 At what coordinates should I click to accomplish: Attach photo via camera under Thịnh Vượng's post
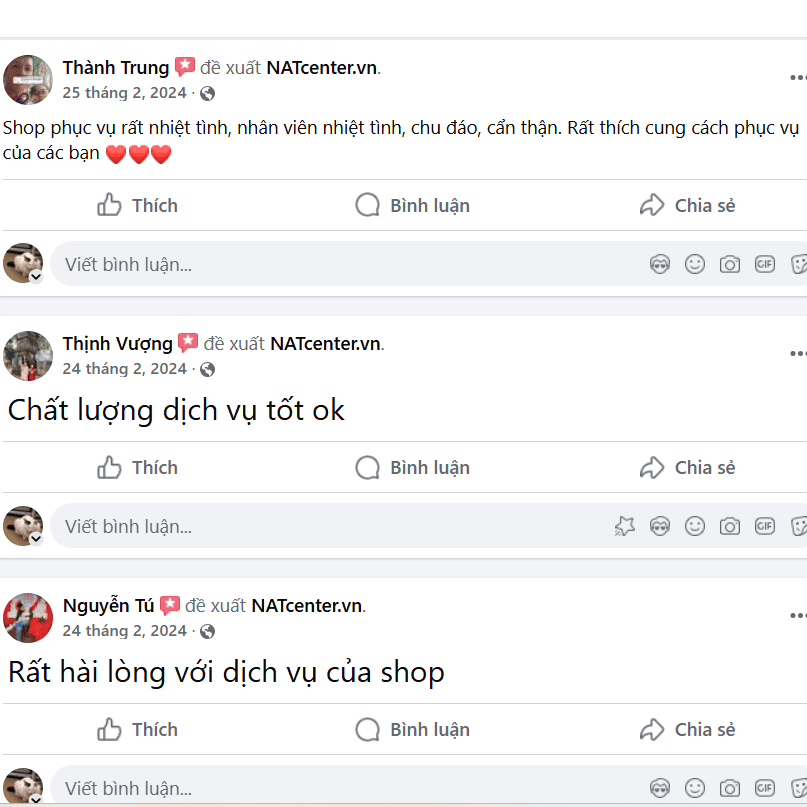[730, 526]
